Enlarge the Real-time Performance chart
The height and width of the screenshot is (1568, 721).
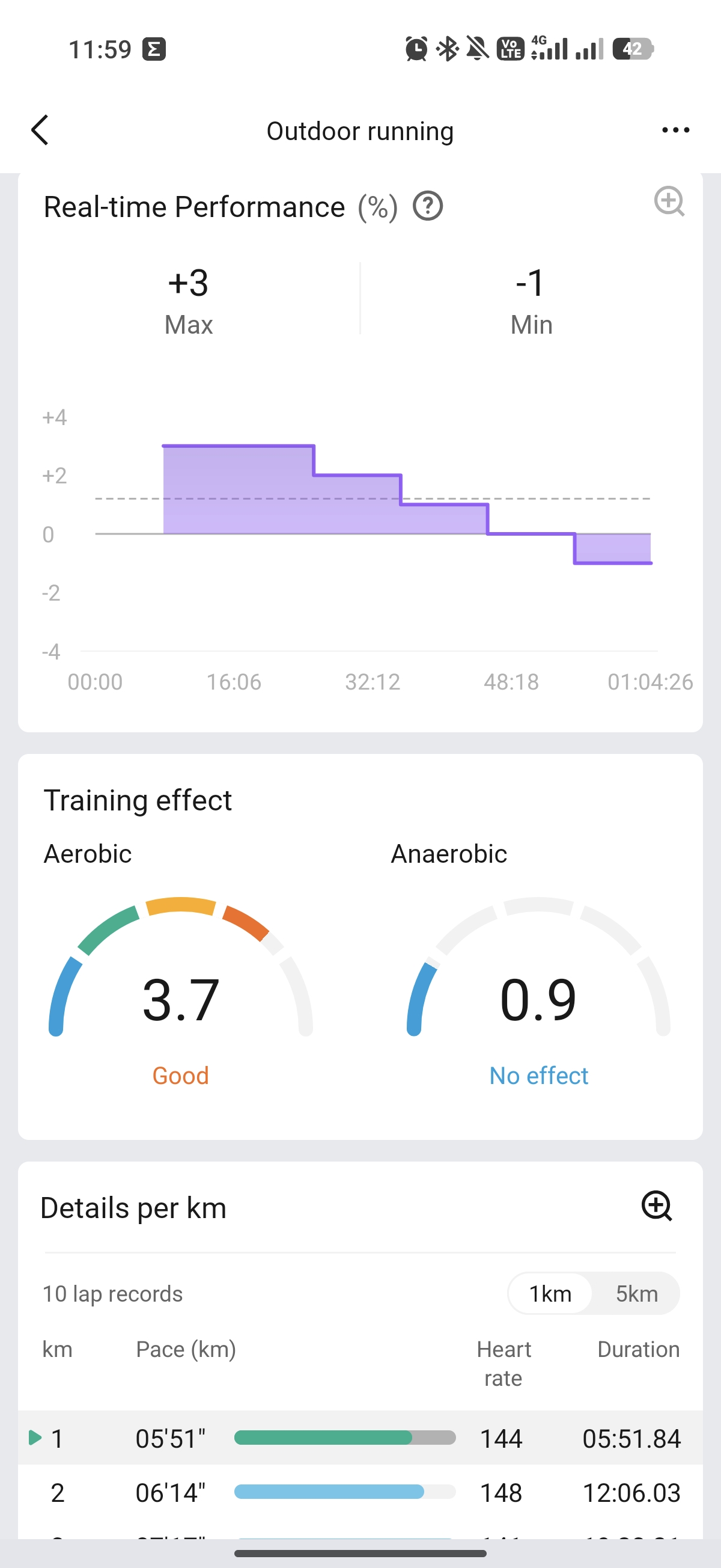coord(669,201)
